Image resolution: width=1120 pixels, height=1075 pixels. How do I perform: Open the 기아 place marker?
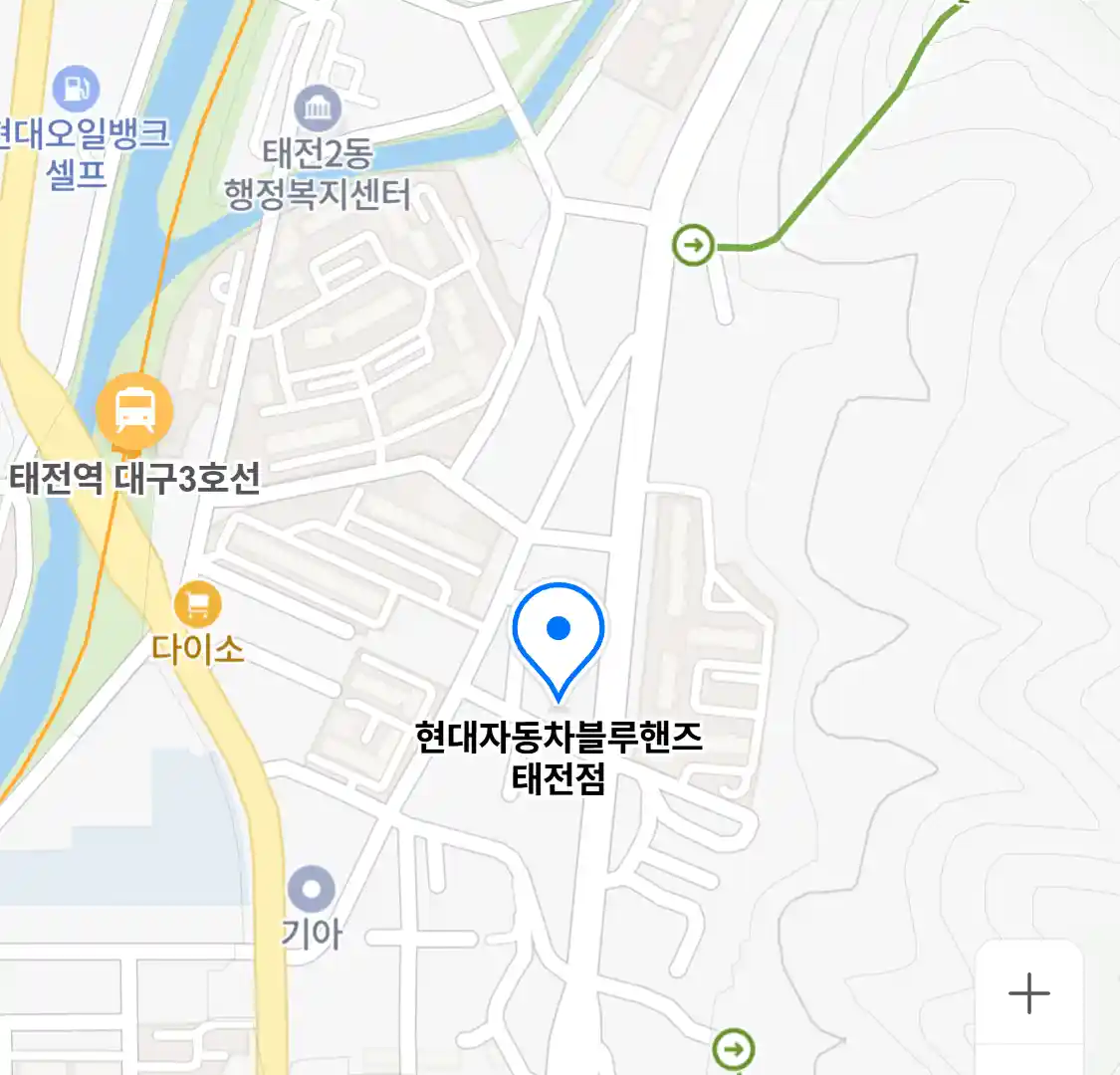[312, 889]
